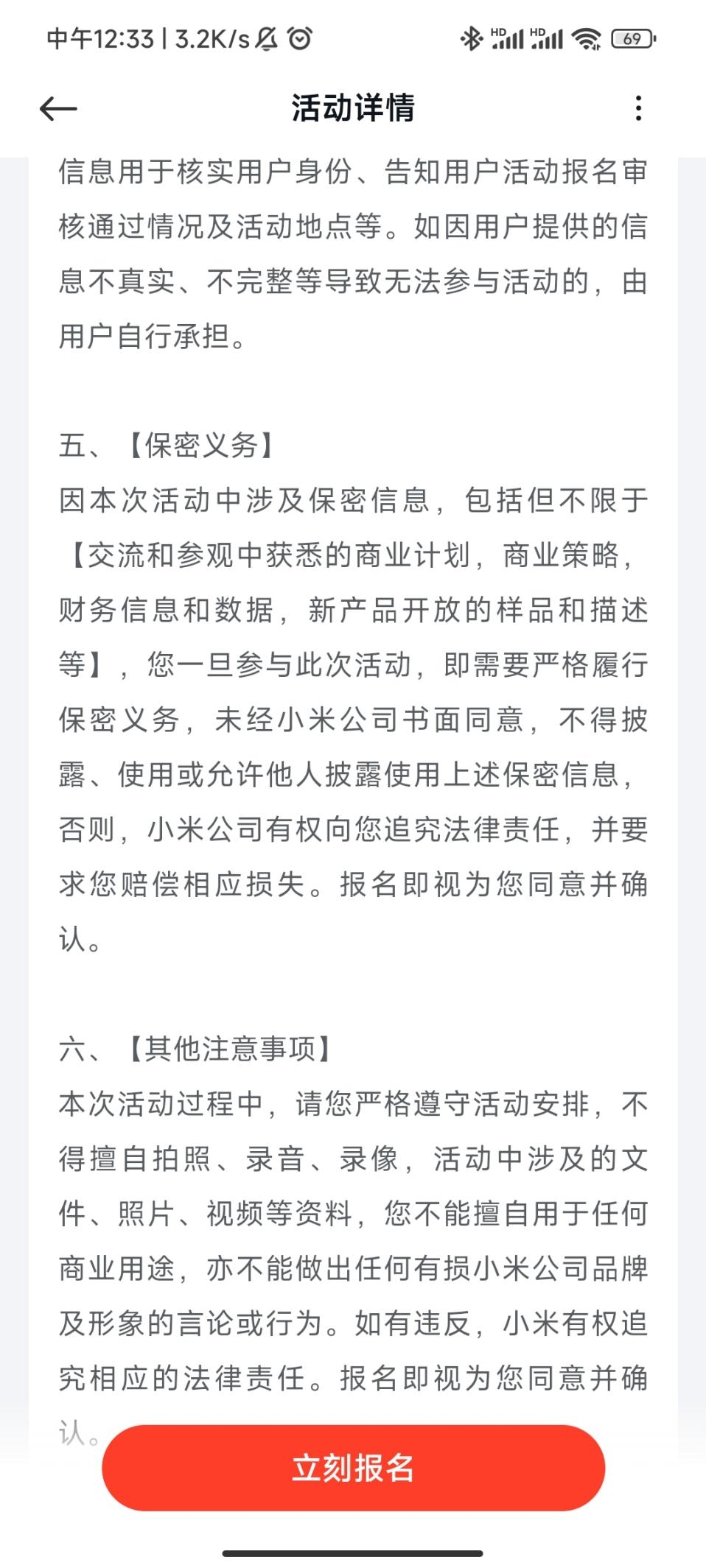Open the three-dot overflow menu
Screen dimensions: 706x1568
[638, 108]
